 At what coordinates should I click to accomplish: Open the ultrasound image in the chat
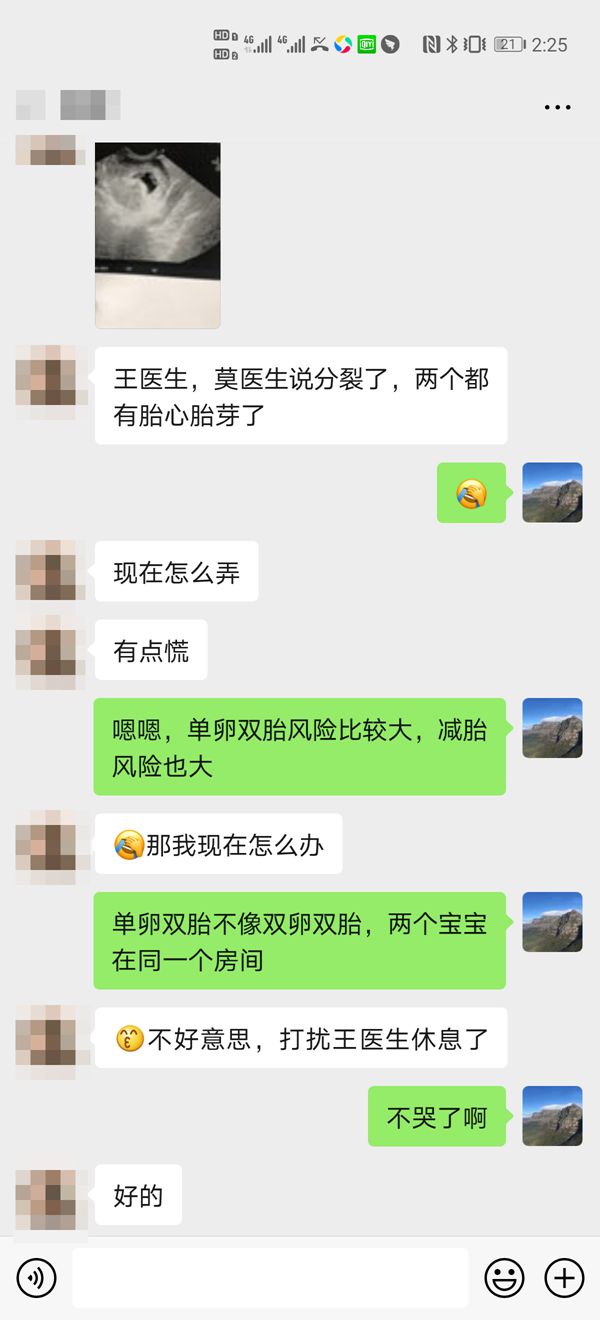(x=157, y=235)
